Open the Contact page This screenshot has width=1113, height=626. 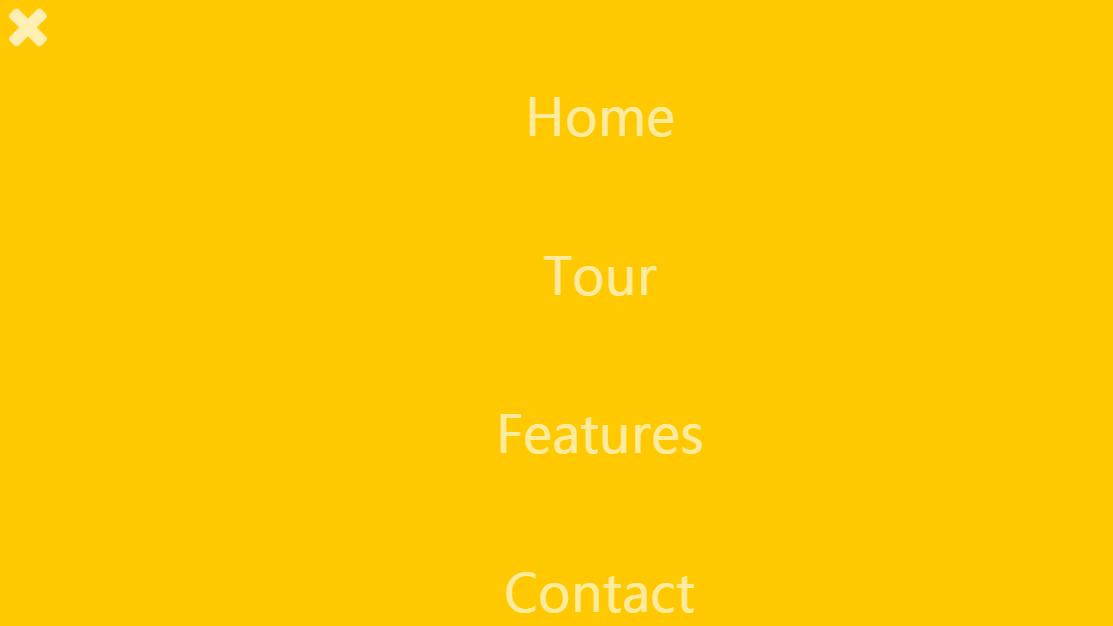600,593
